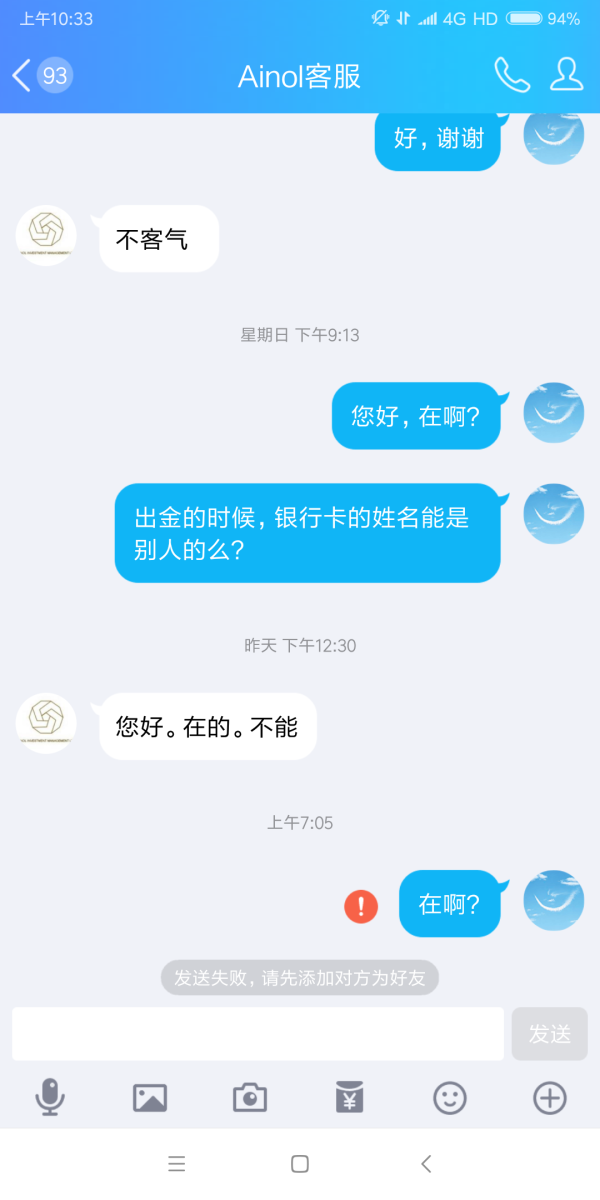Tap the 发送 send button

coord(549,1033)
